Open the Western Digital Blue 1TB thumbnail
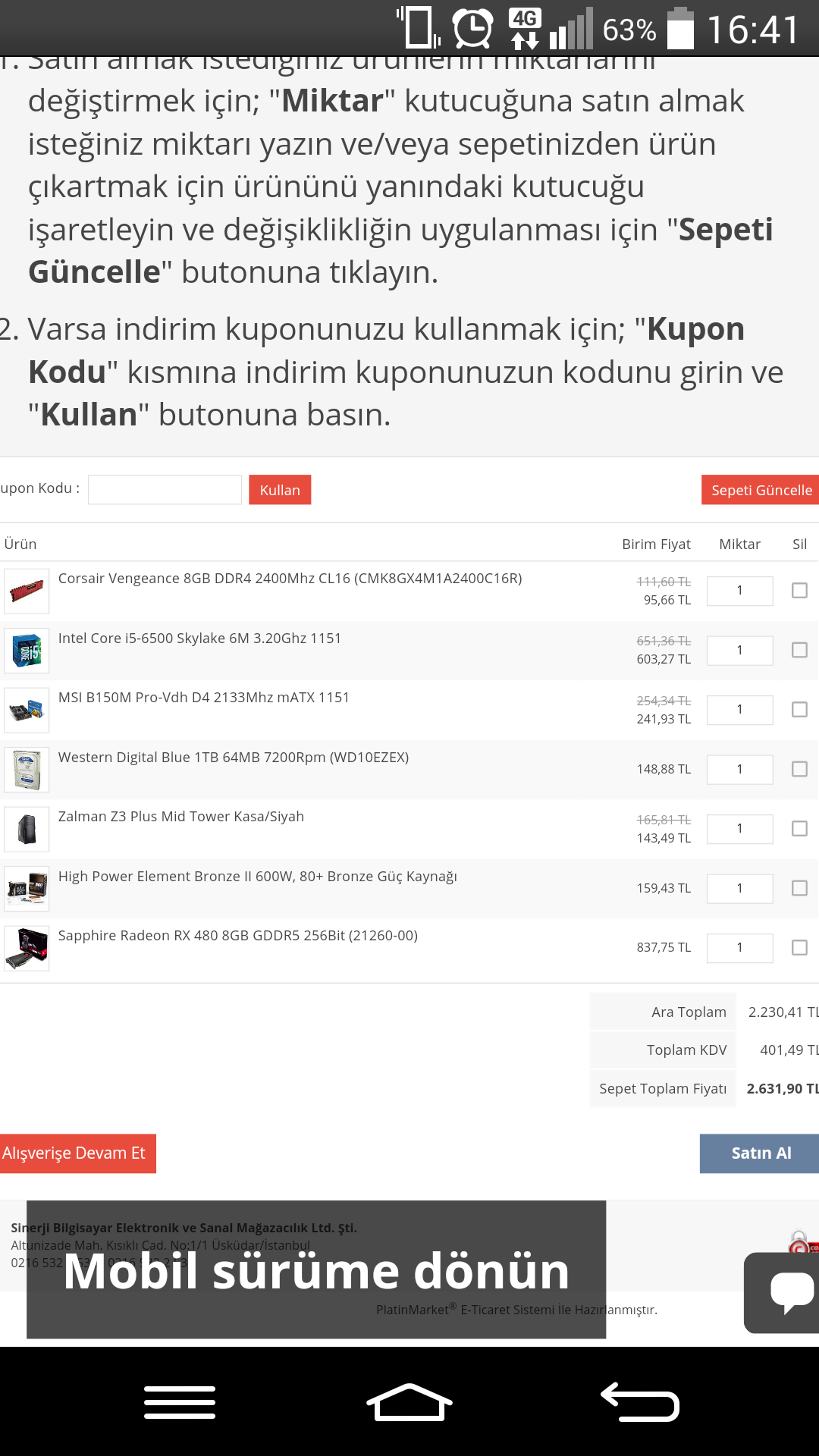The height and width of the screenshot is (1456, 819). (x=27, y=770)
